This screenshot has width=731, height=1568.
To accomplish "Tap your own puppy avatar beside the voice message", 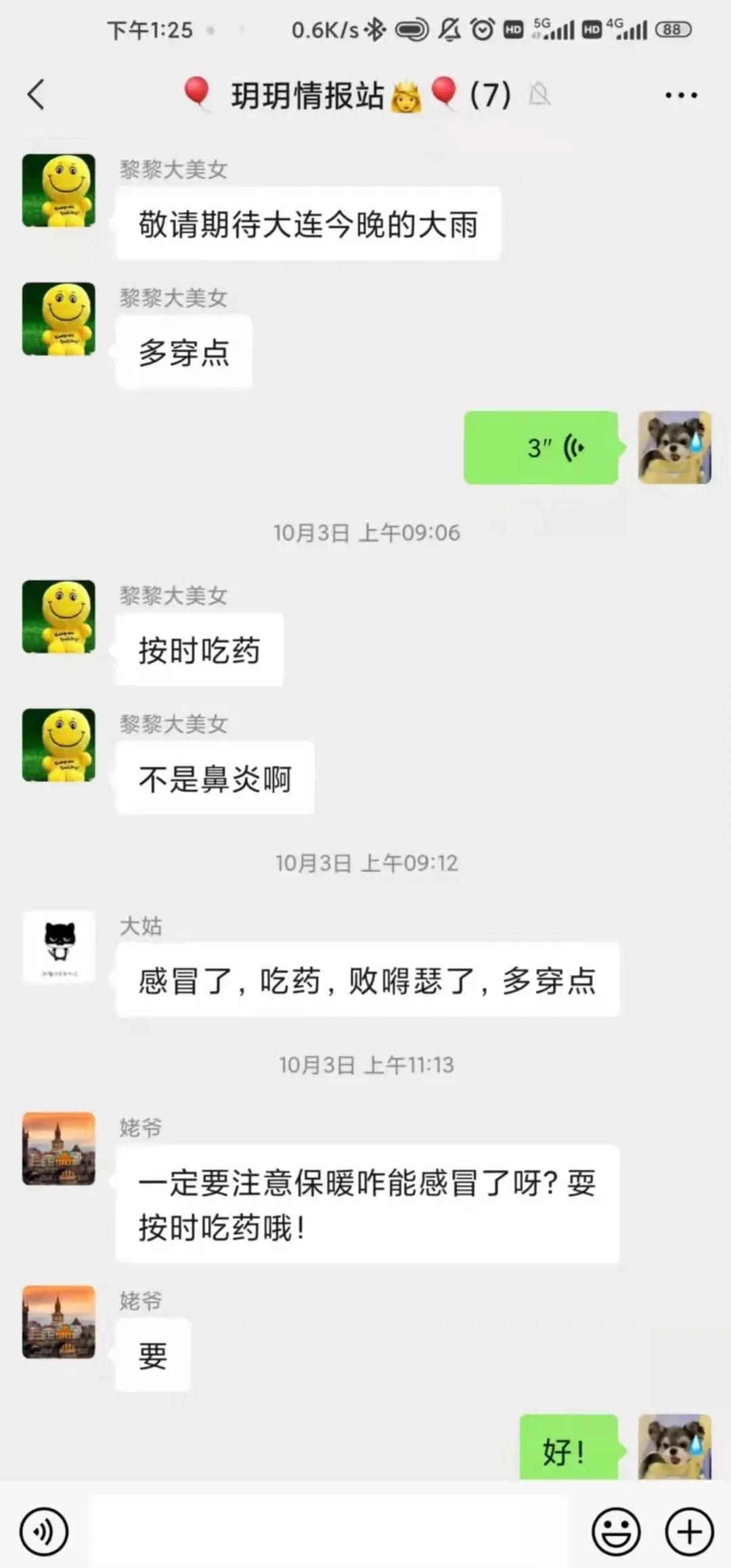I will point(675,447).
